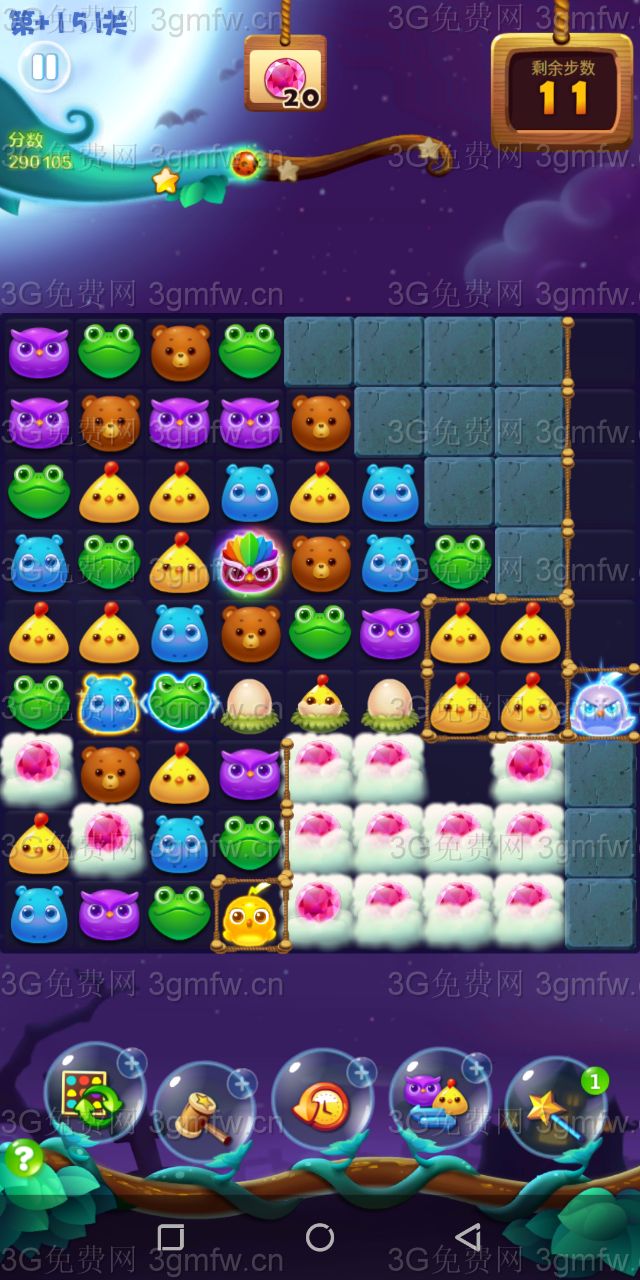Use the swap animals power-up bubble
Image resolution: width=640 pixels, height=1280 pixels.
tap(439, 1098)
